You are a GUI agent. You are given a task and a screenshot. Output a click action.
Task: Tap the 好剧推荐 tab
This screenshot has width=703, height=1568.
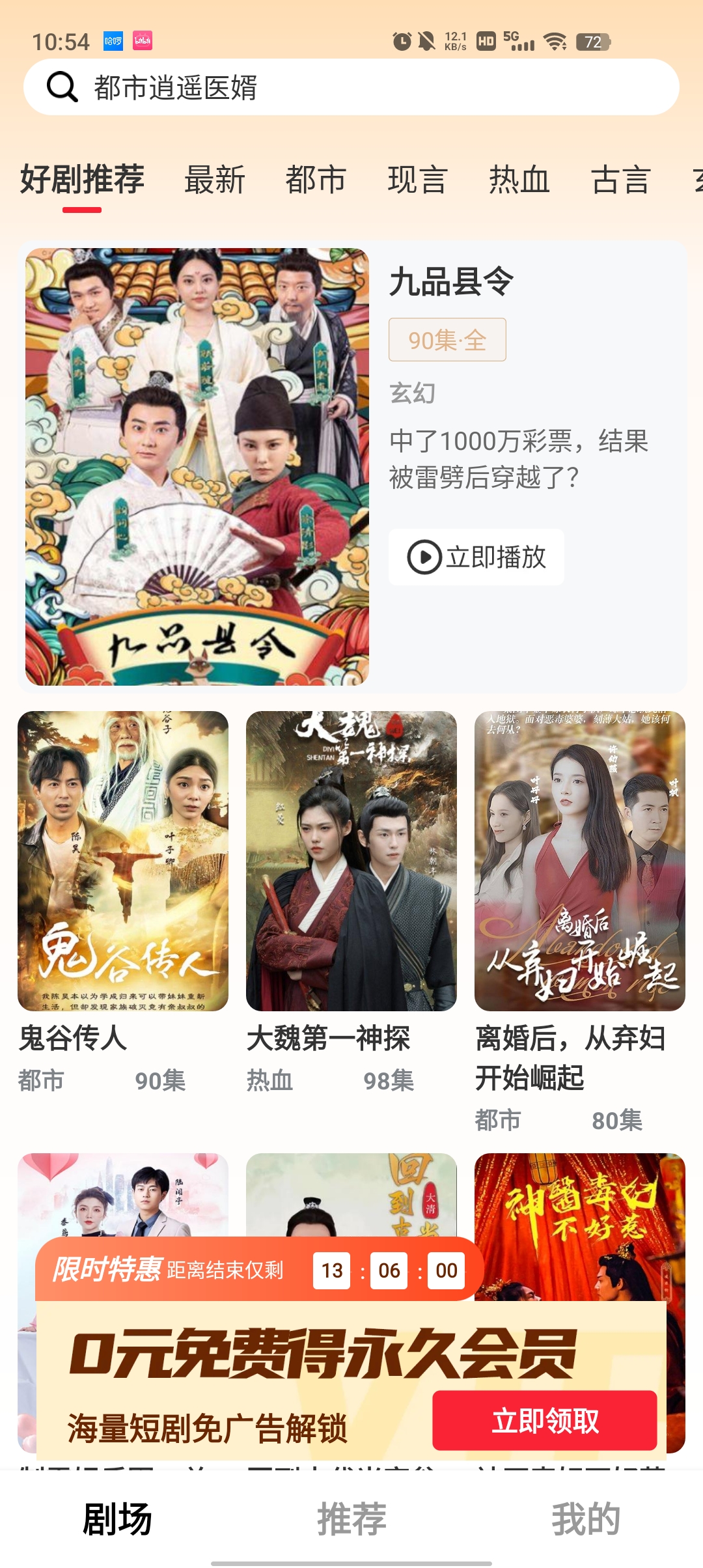click(x=82, y=180)
